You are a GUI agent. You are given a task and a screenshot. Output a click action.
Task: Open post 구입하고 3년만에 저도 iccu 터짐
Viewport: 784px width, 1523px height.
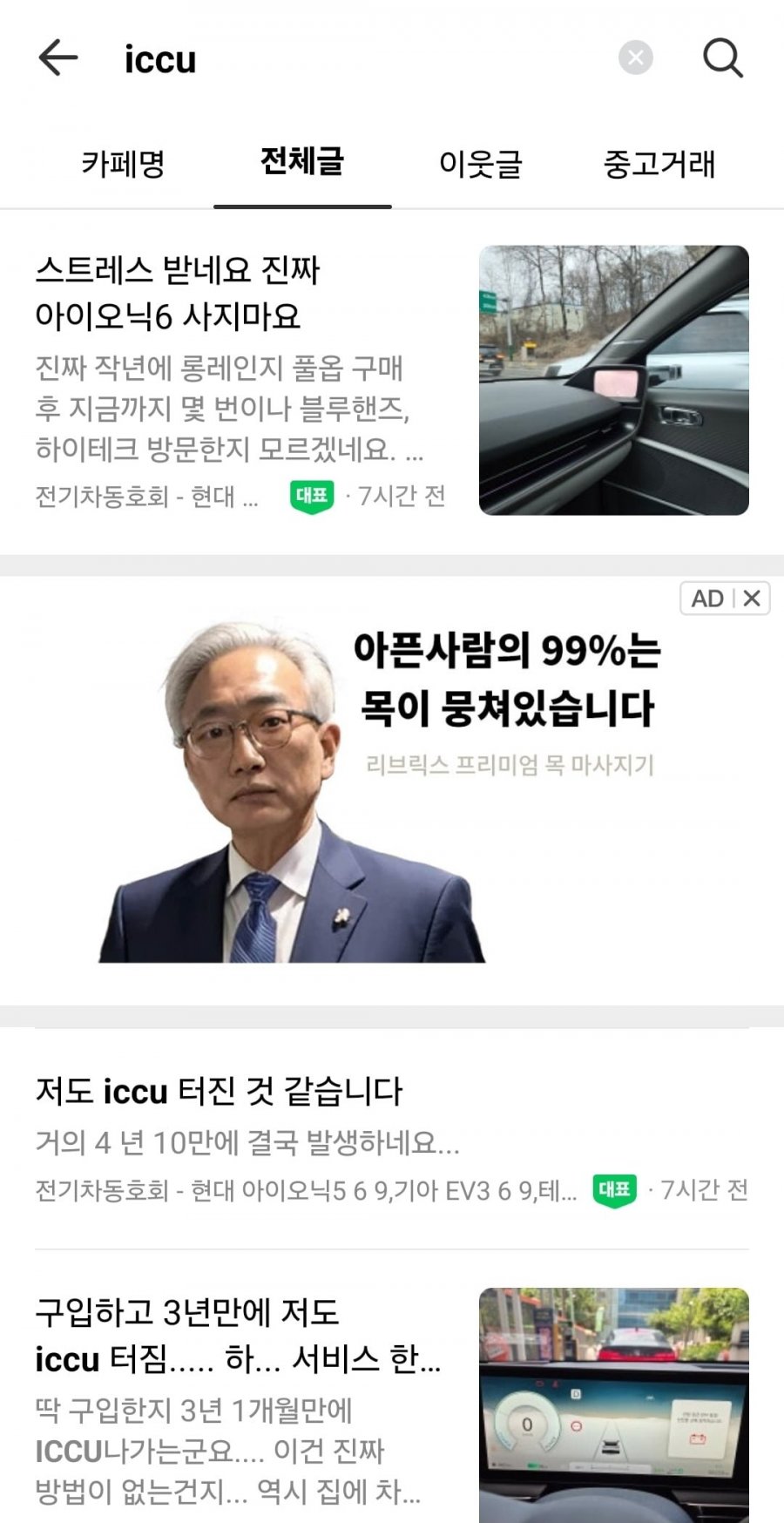click(237, 1335)
